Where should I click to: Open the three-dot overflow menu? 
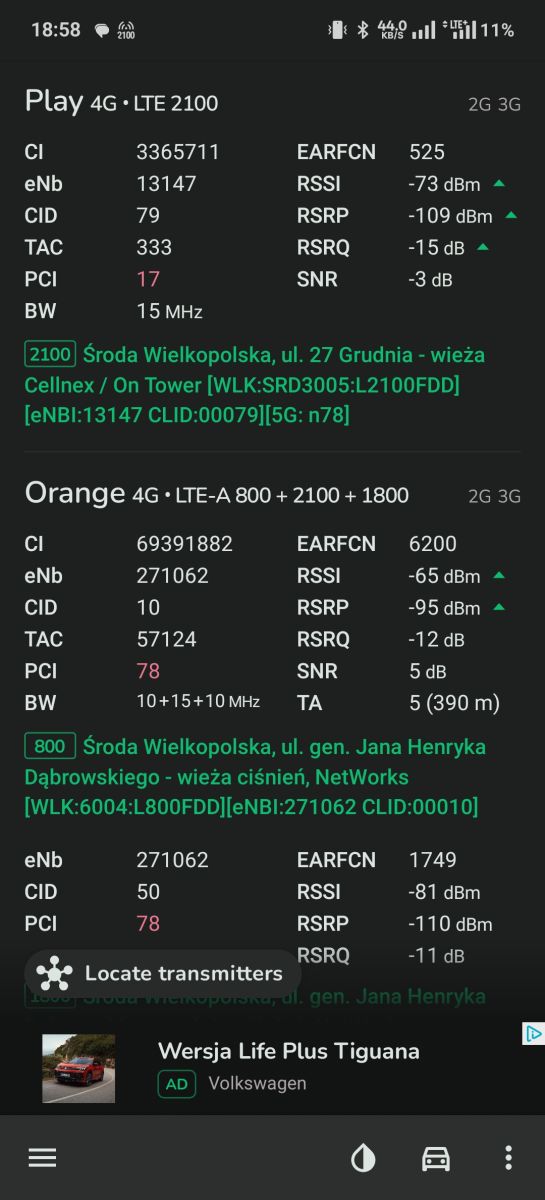tap(508, 1158)
